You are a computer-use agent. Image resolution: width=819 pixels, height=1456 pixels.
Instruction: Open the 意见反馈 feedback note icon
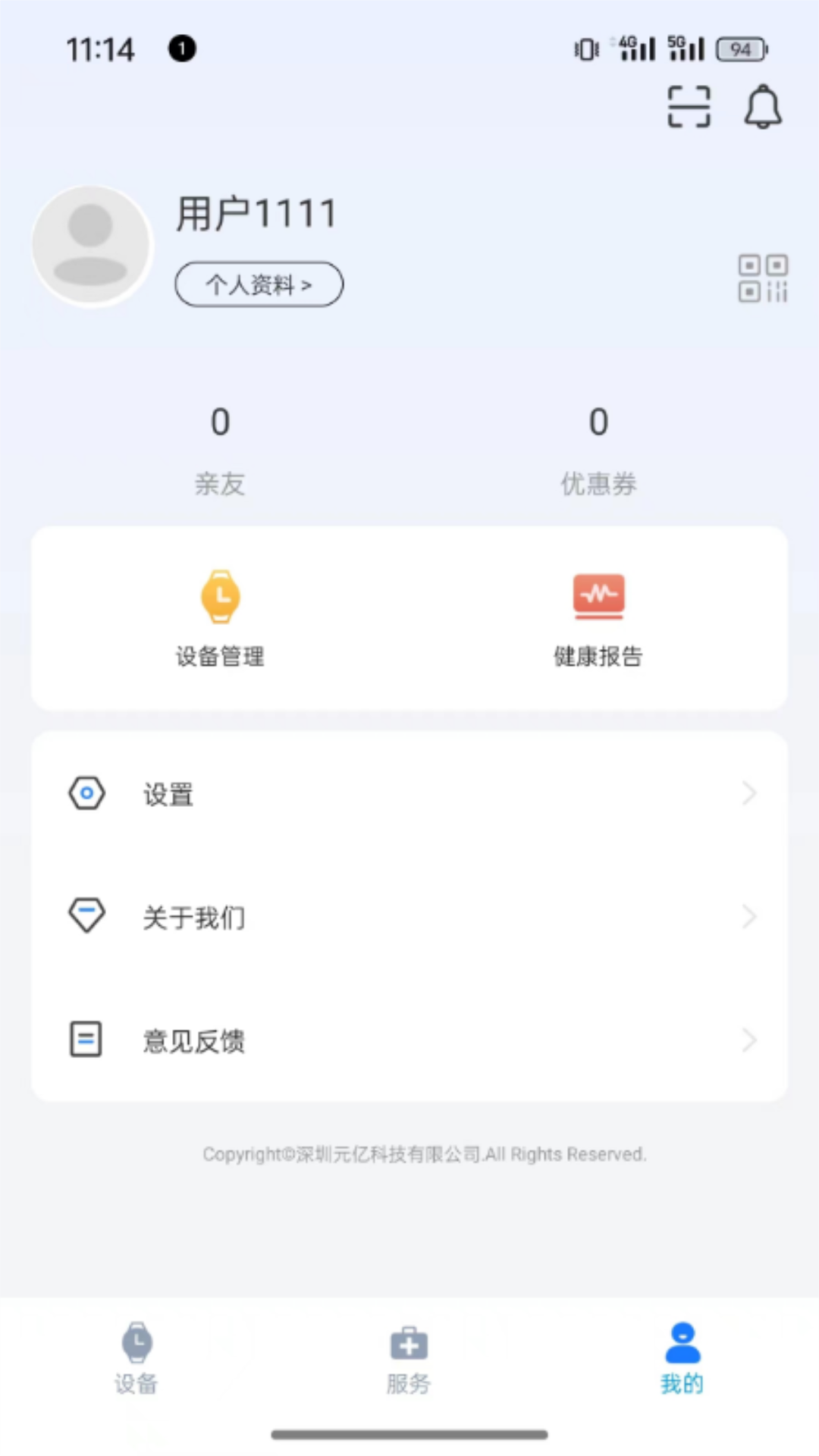point(86,1040)
